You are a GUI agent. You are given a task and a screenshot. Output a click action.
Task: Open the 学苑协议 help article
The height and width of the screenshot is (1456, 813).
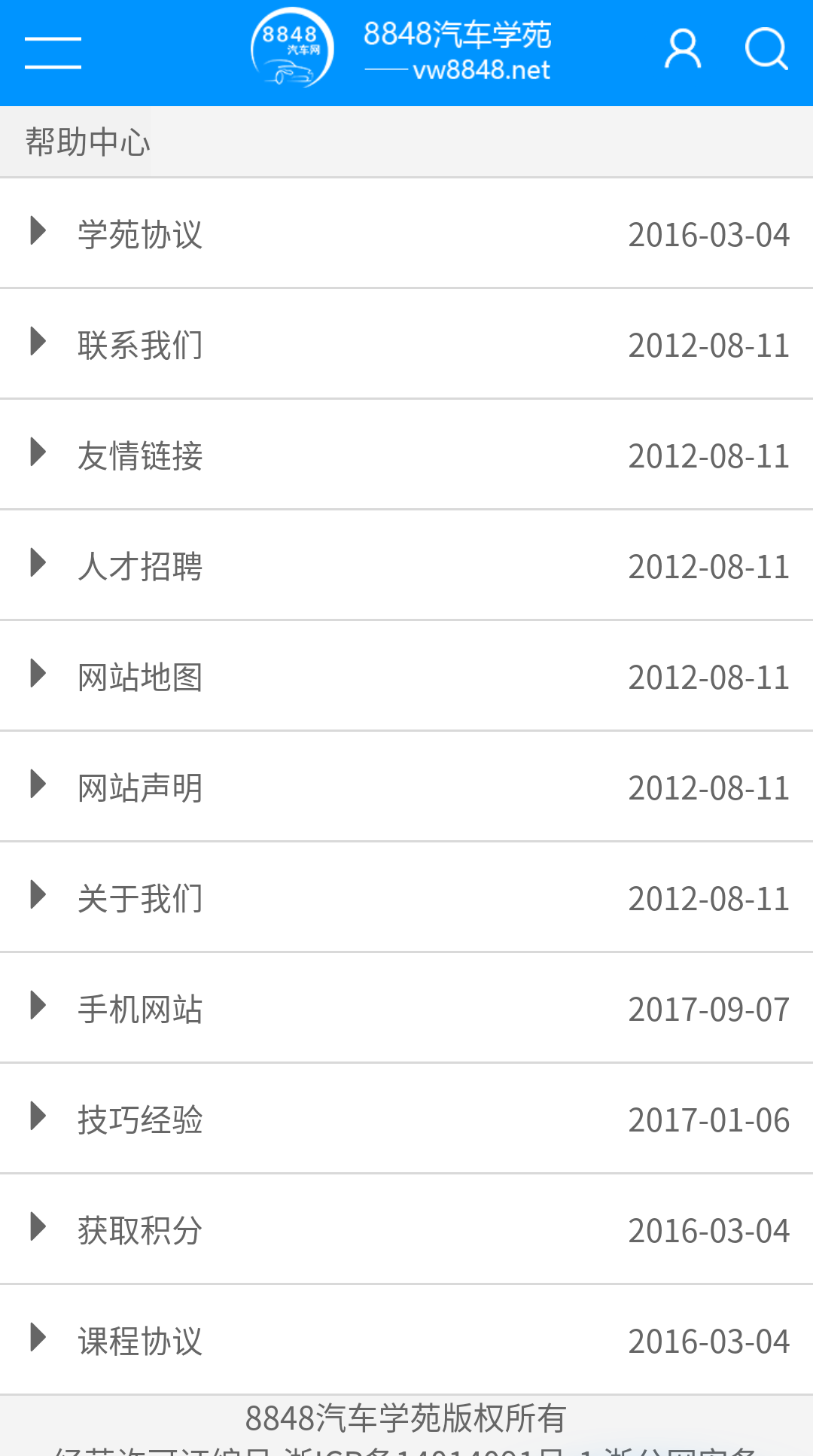(140, 234)
